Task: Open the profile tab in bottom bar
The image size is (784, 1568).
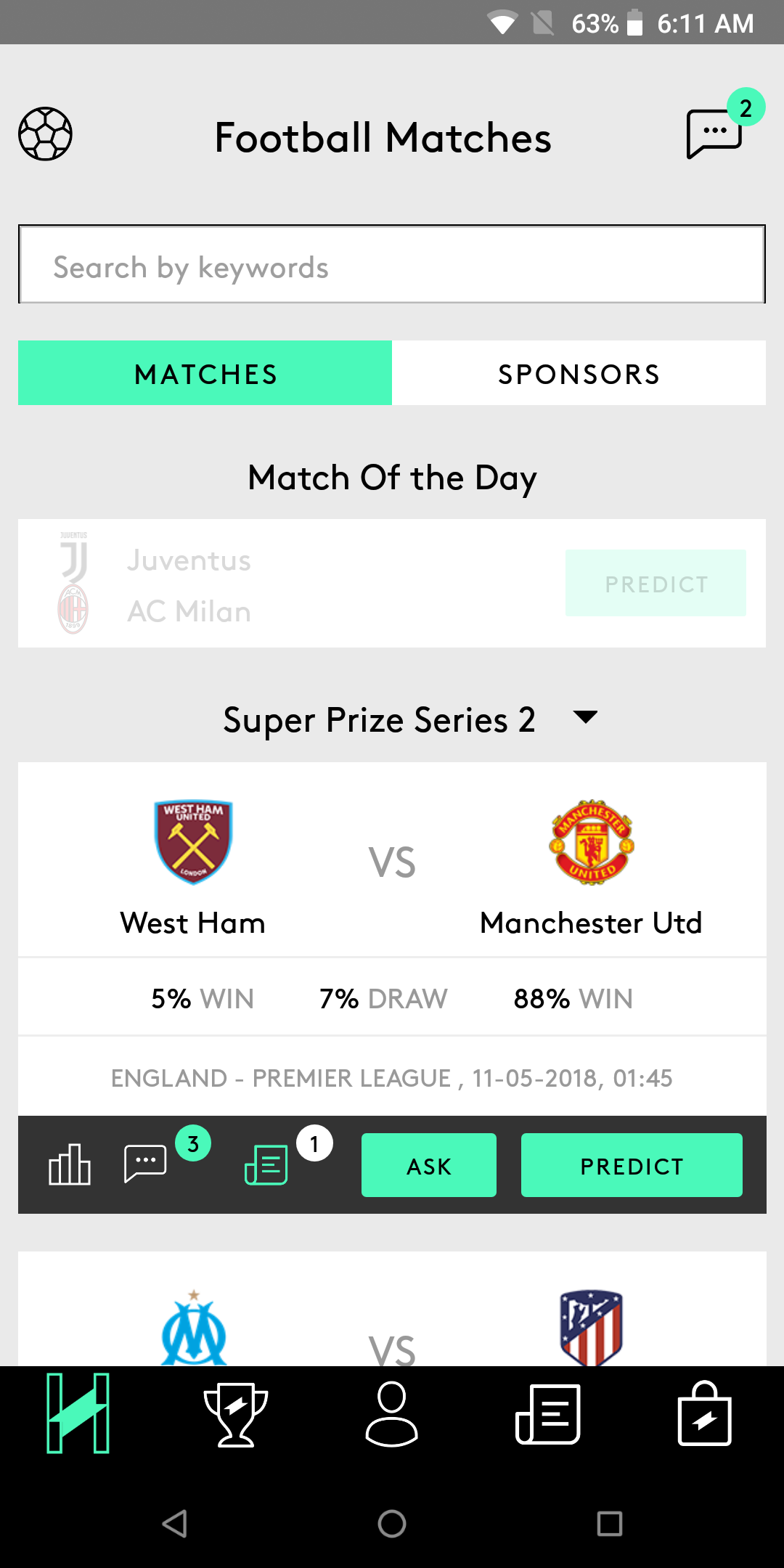Action: (x=391, y=1414)
